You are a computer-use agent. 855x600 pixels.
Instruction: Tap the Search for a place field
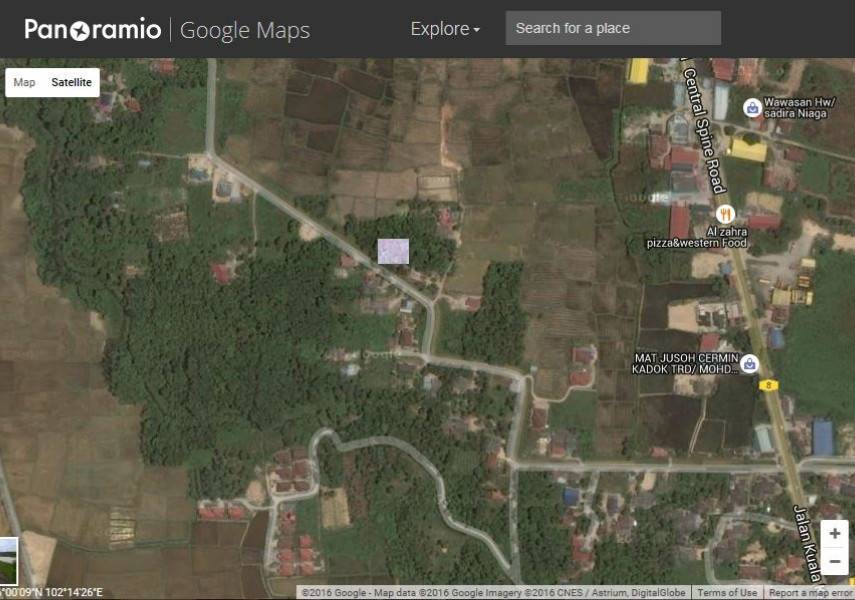pyautogui.click(x=612, y=28)
